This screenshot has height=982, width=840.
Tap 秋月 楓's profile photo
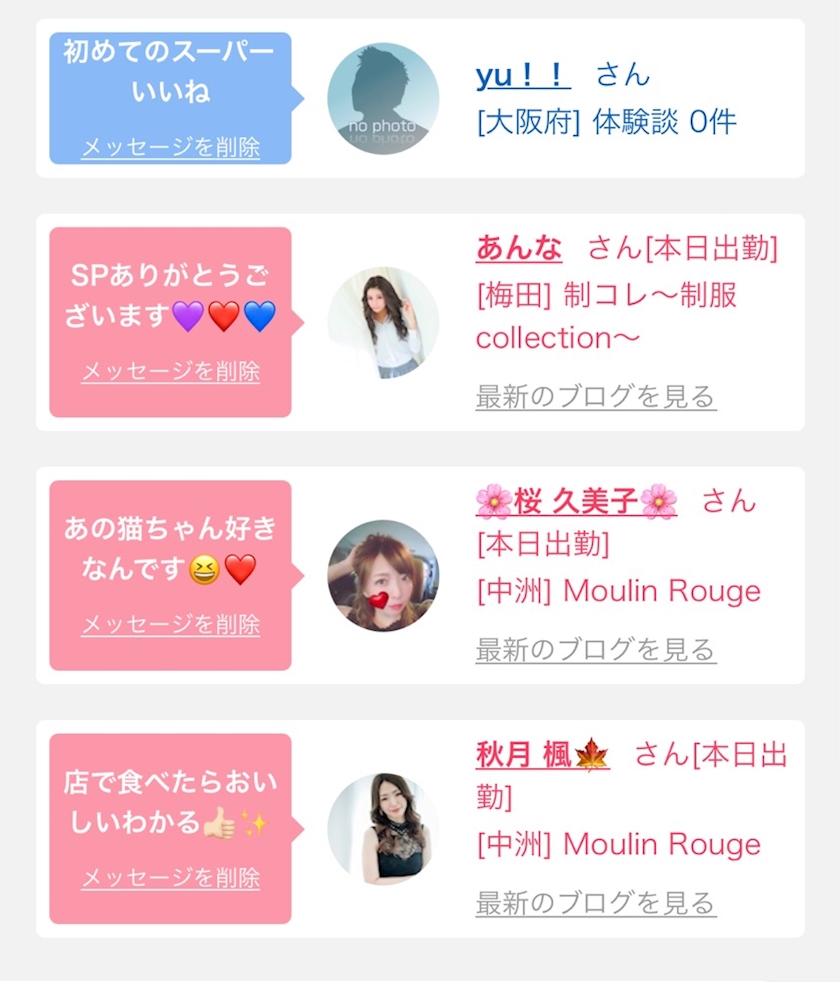click(x=383, y=829)
